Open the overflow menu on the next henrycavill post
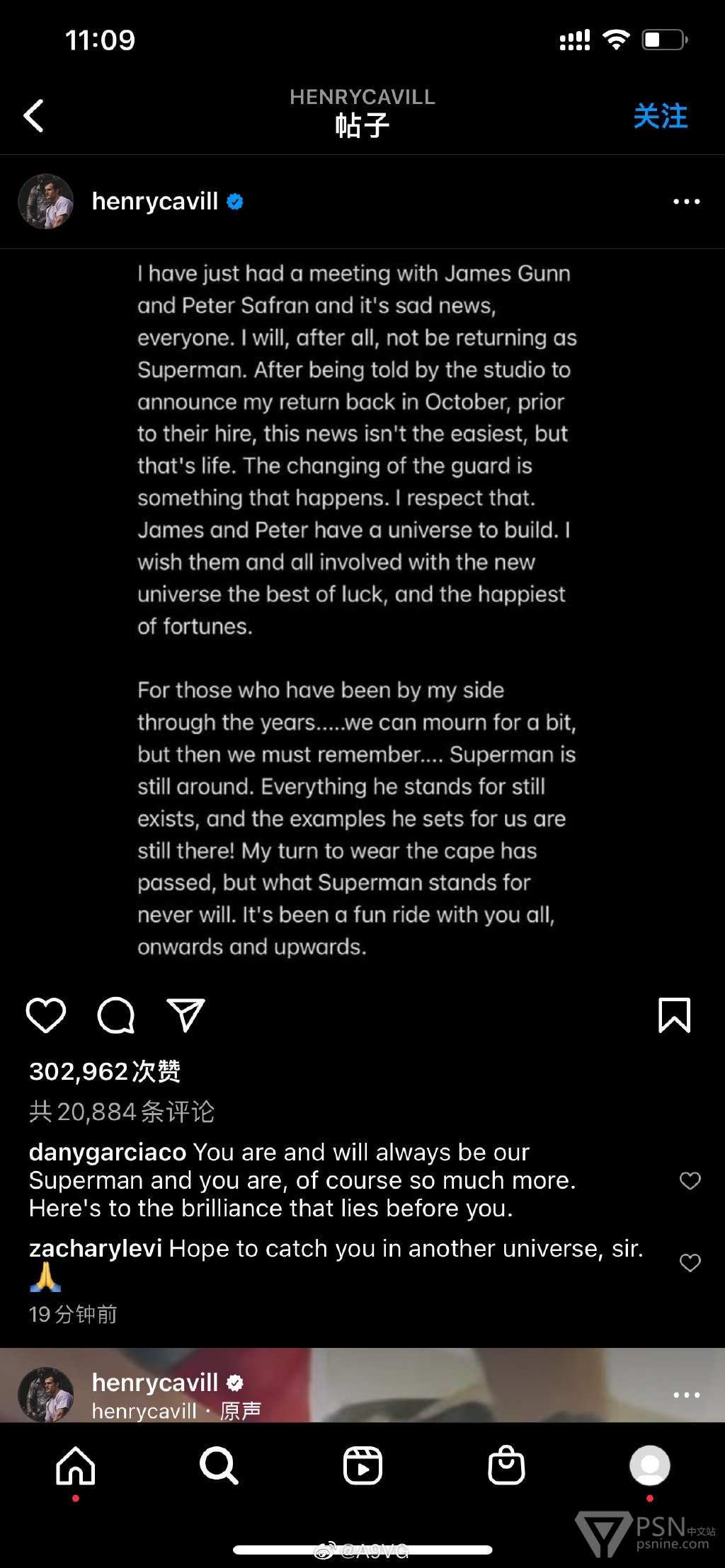The height and width of the screenshot is (1568, 725). (x=686, y=1395)
